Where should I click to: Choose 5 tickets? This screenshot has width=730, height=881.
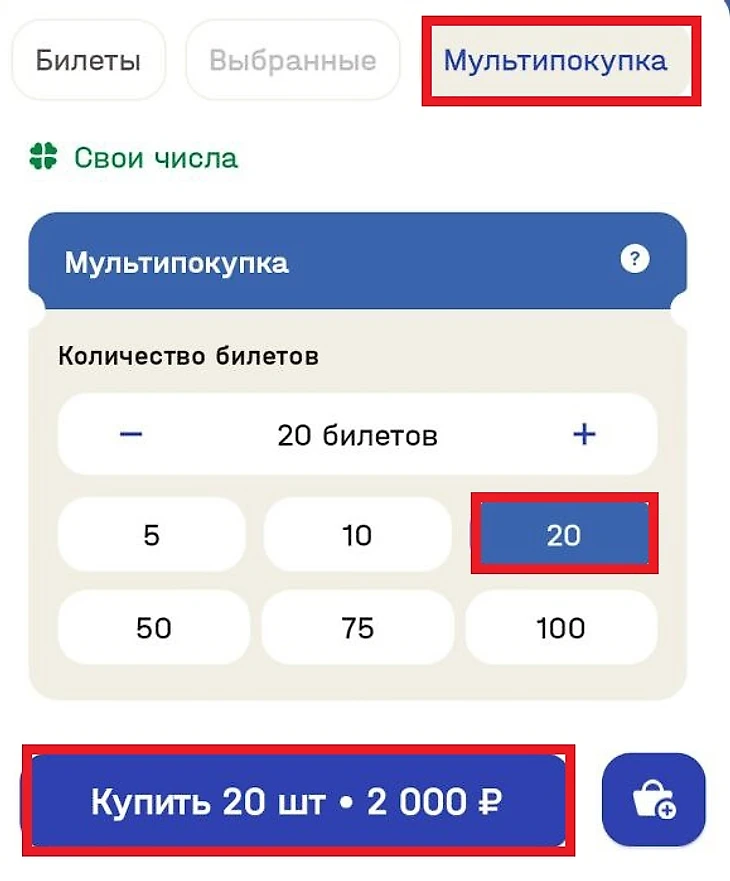(x=152, y=535)
